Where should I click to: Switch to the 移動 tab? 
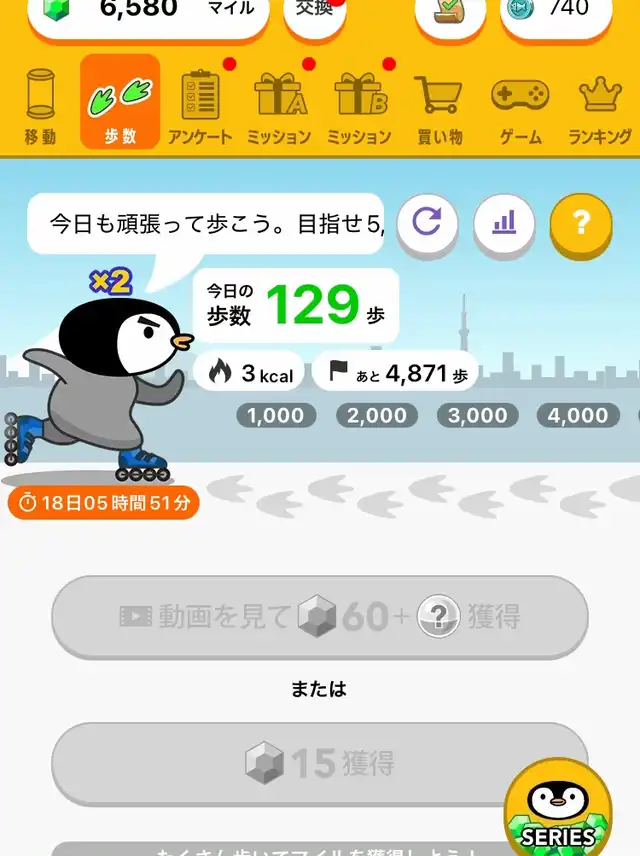(x=40, y=105)
